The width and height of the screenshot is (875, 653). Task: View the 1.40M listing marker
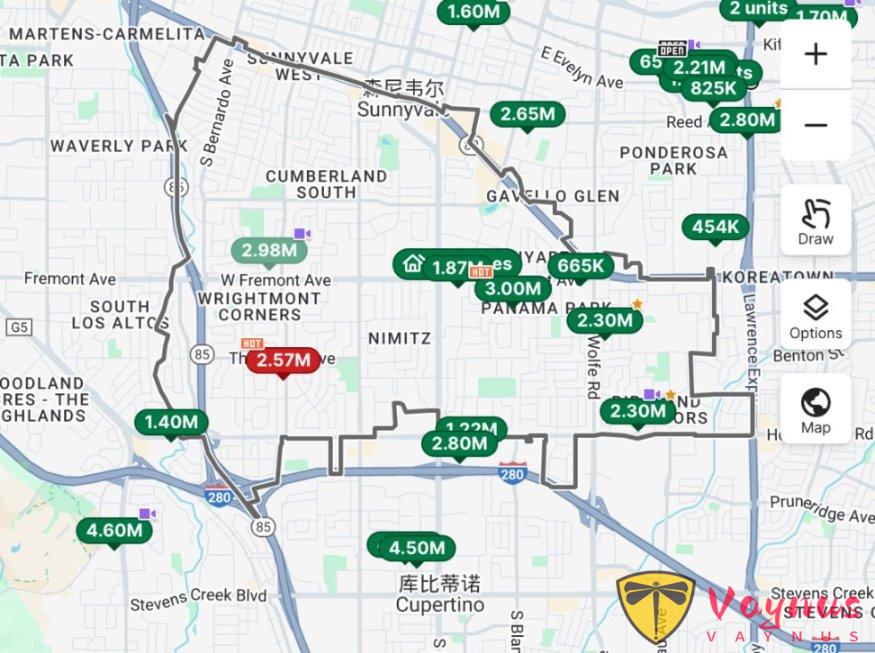[x=171, y=422]
